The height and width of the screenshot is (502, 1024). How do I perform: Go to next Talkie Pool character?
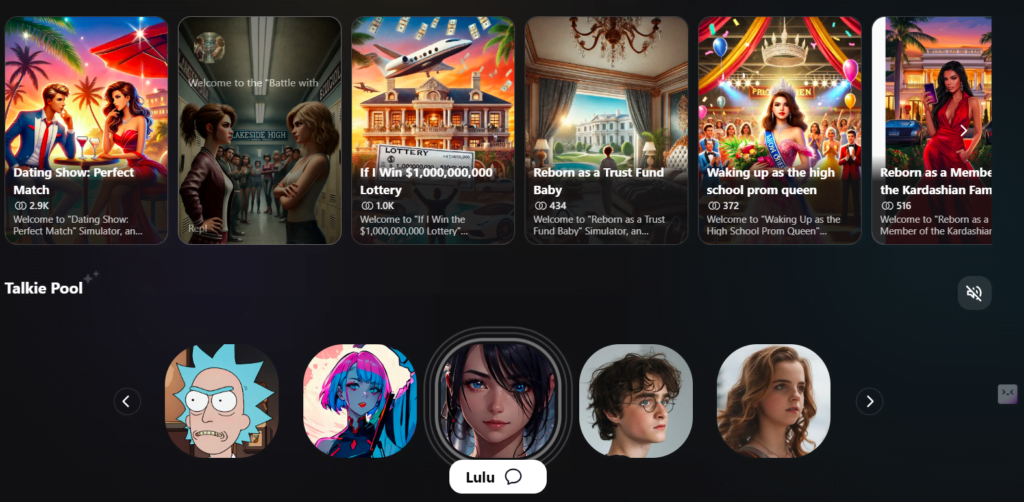[x=869, y=401]
